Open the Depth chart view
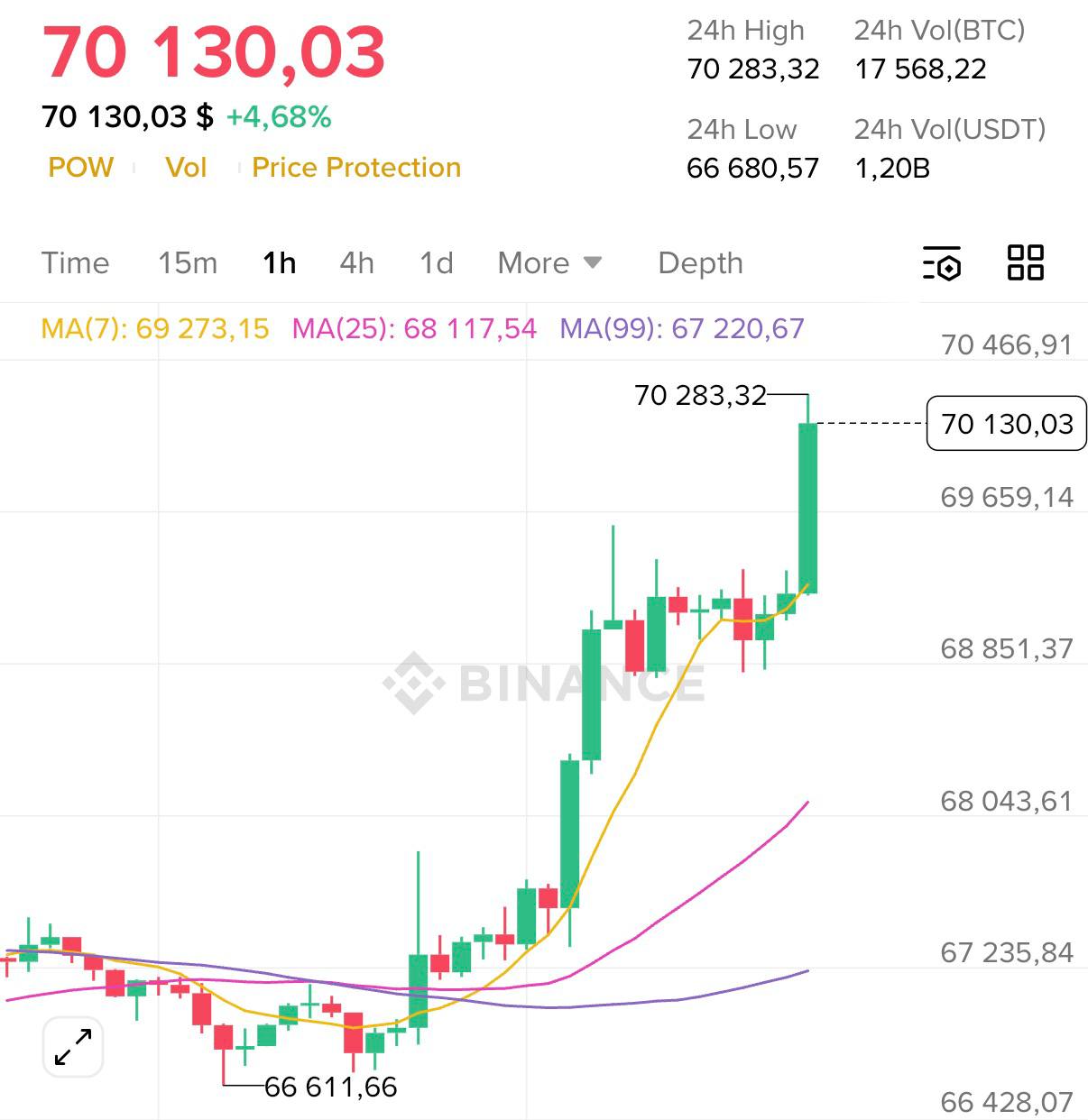Screen dimensions: 1088x1120 click(700, 263)
